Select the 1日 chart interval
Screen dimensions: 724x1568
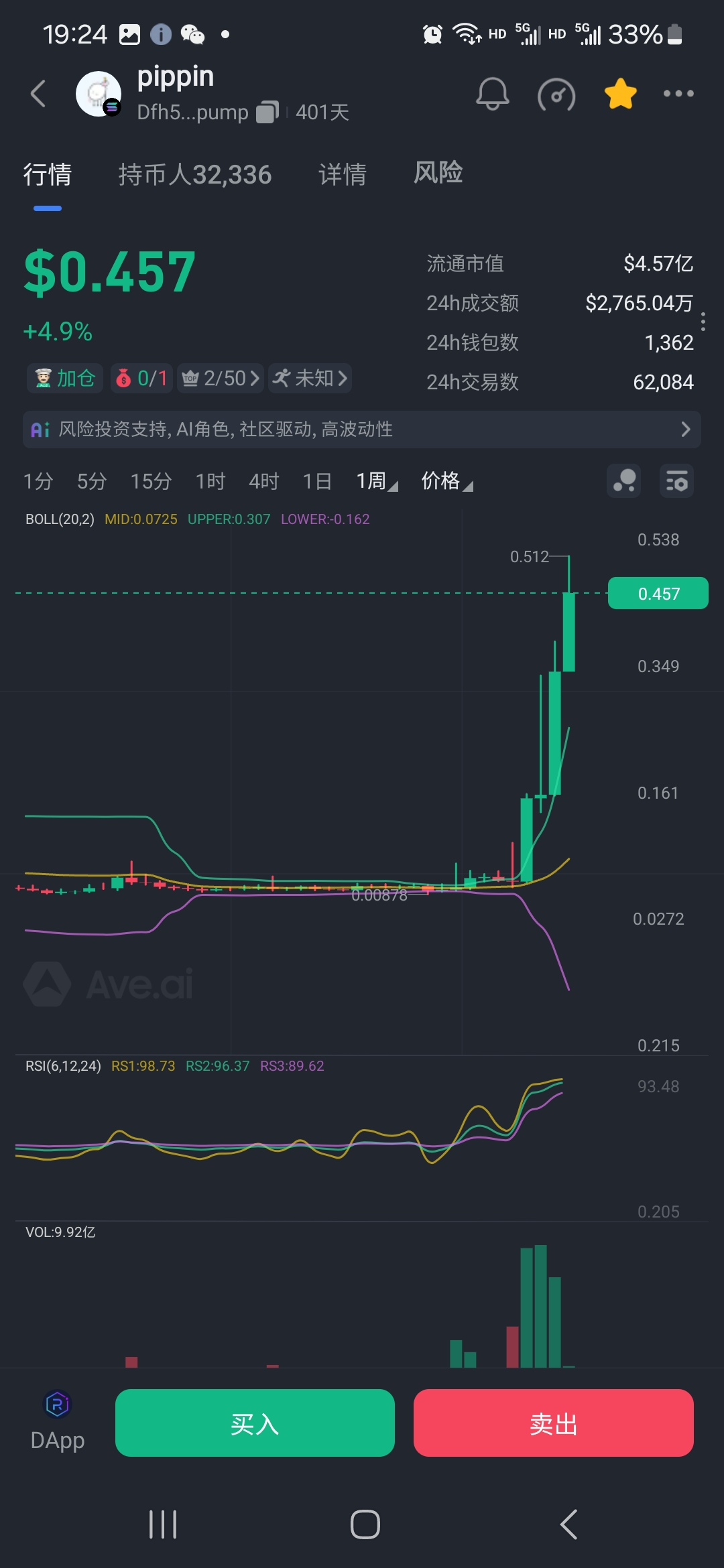317,481
